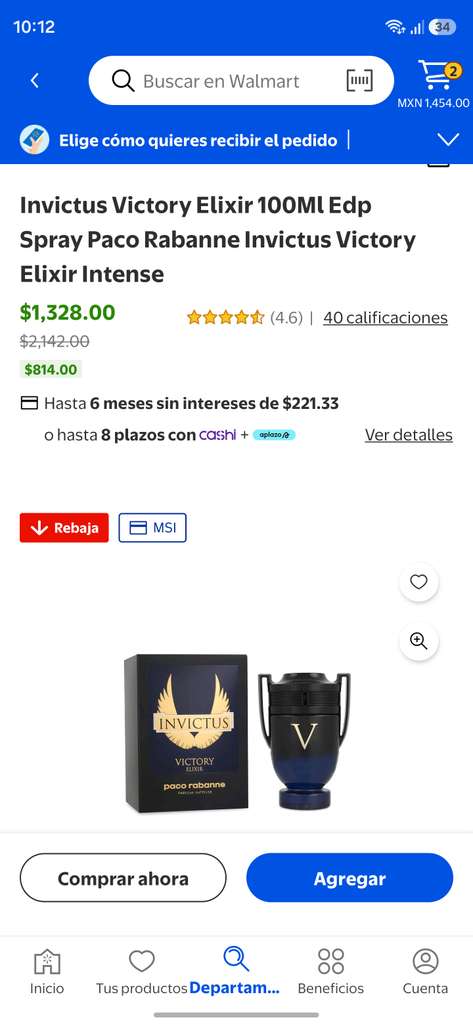Viewport: 473px width, 1024px height.
Task: Tap Ver detalles for payment plans
Action: [x=408, y=434]
